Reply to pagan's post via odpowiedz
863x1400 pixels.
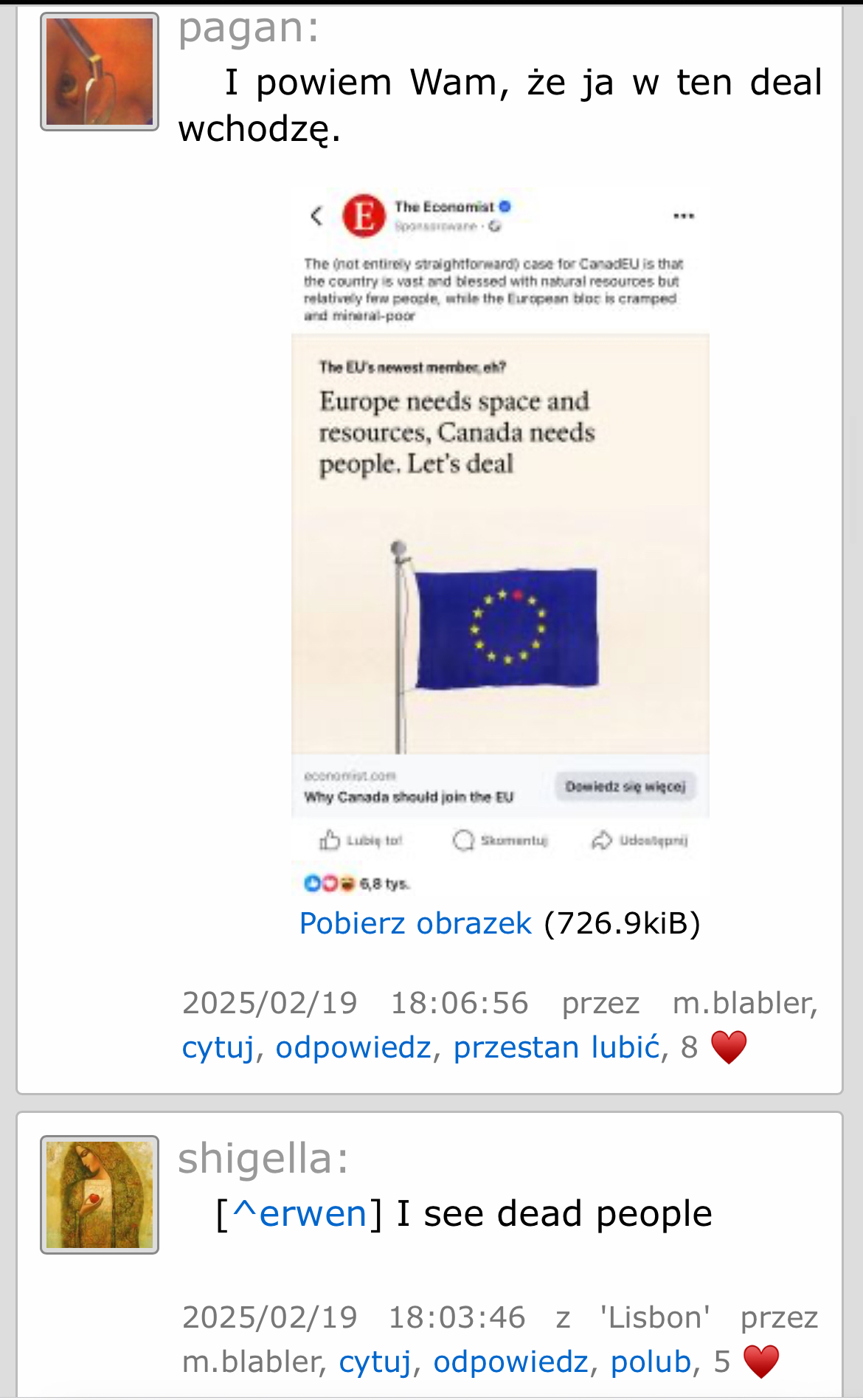tap(353, 1047)
